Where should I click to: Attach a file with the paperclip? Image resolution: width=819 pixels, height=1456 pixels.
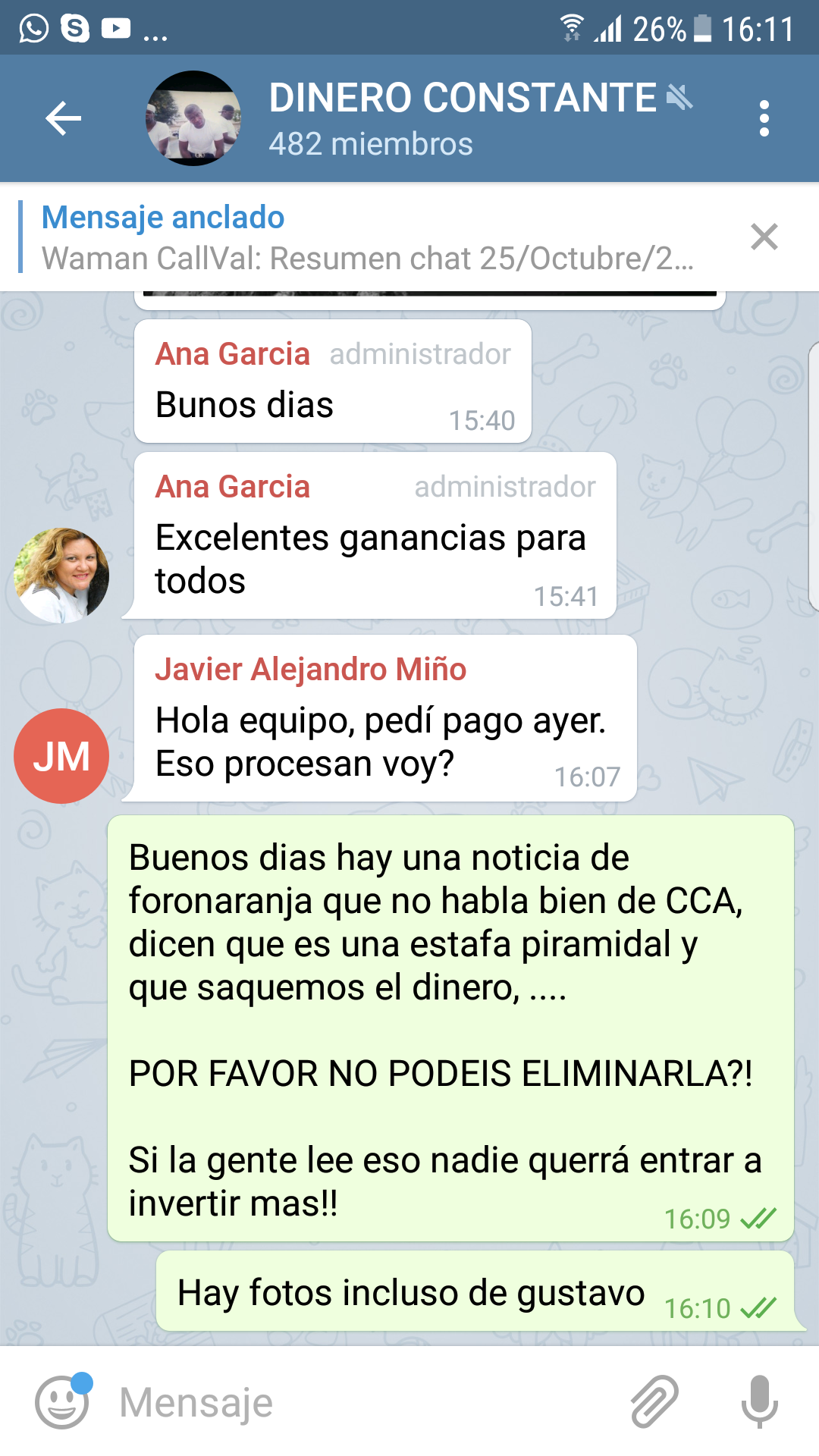coord(655,1401)
